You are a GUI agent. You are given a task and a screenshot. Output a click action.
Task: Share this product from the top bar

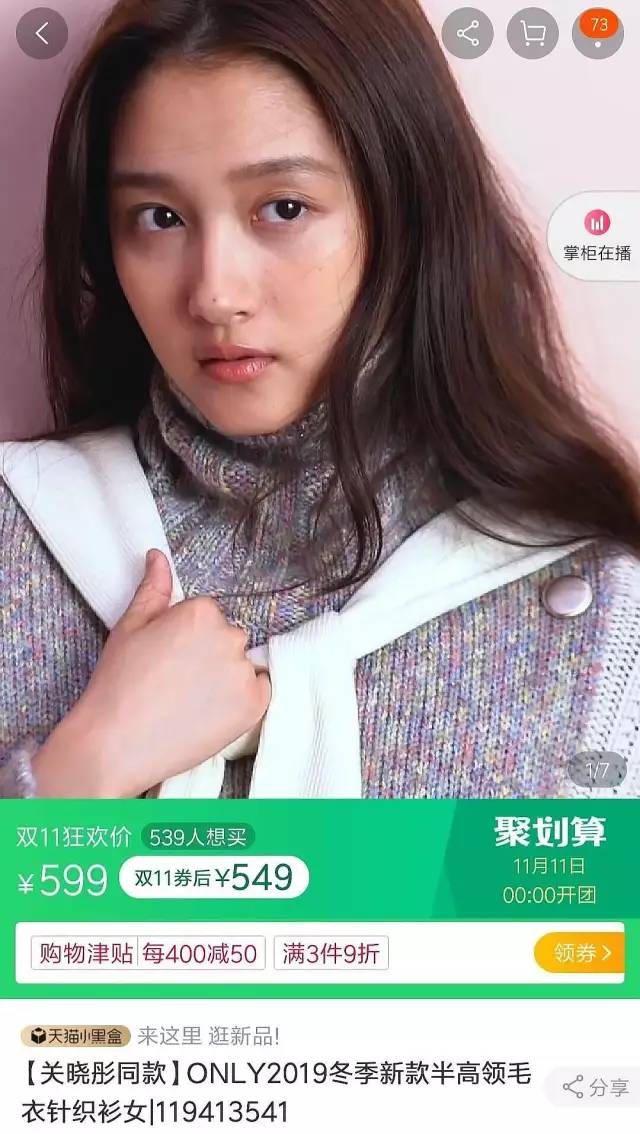pos(467,33)
